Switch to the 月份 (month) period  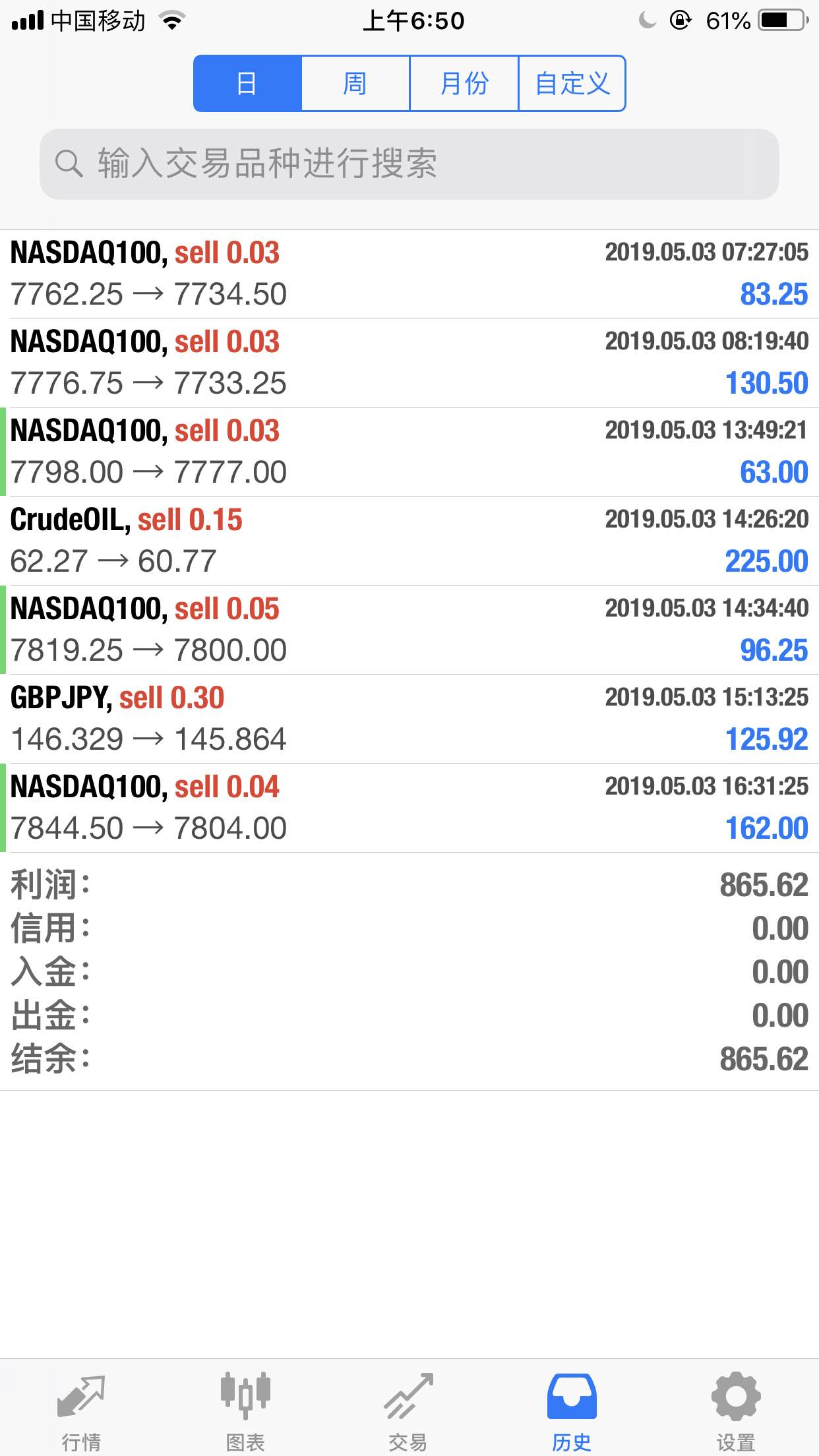pos(464,84)
